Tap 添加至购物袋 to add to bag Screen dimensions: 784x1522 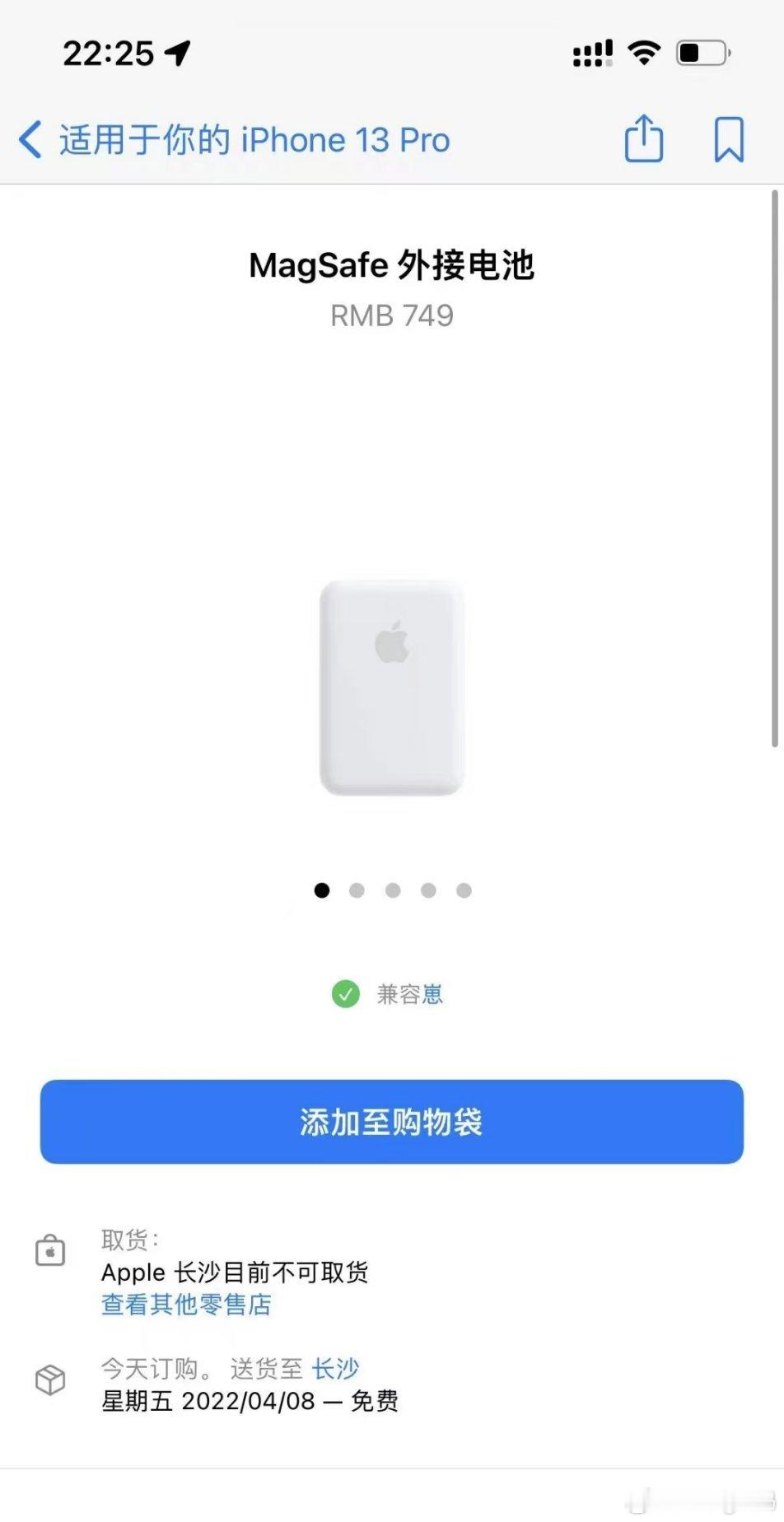[x=392, y=1122]
